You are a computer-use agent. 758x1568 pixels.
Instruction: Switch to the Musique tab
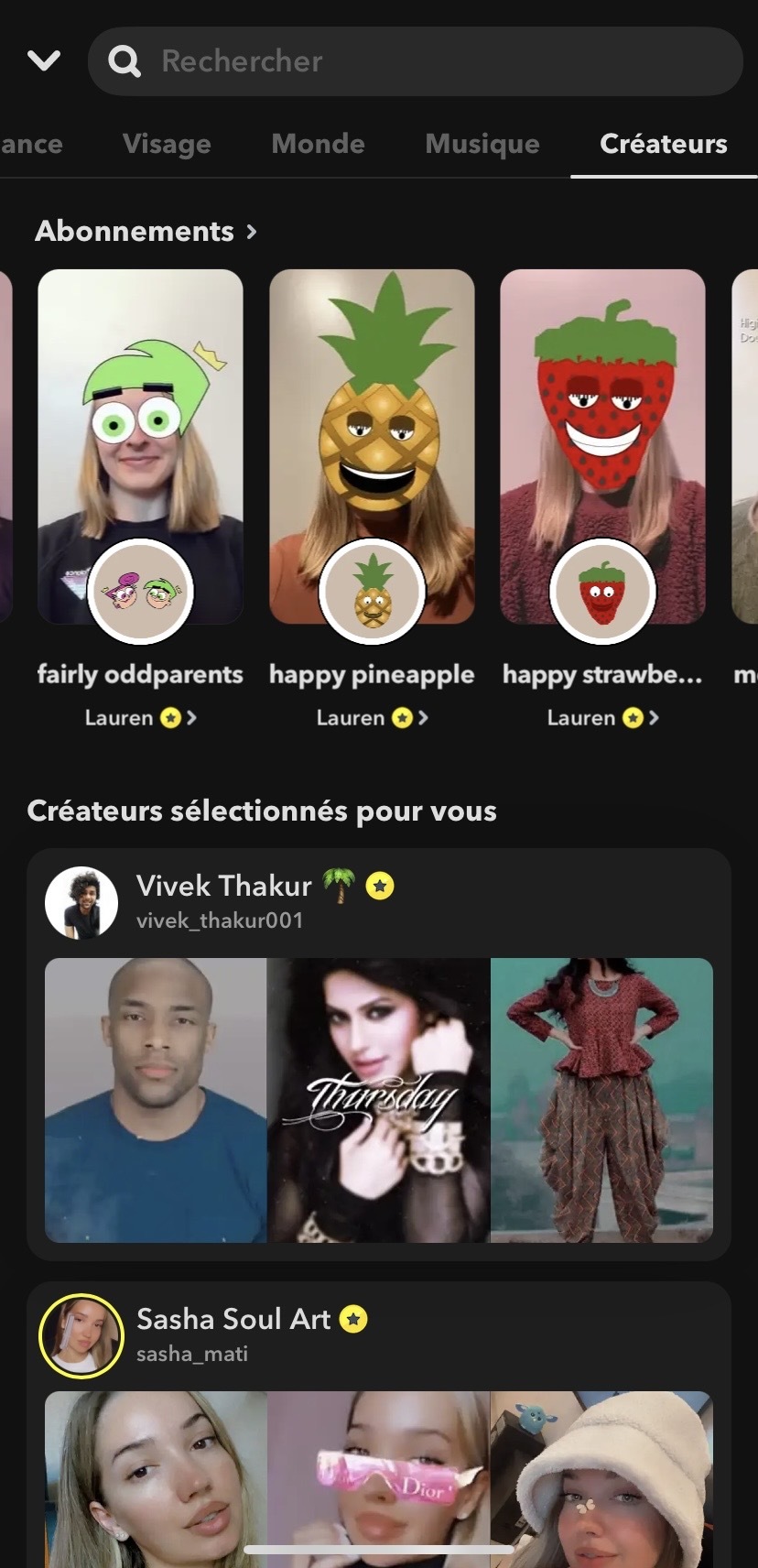tap(482, 144)
